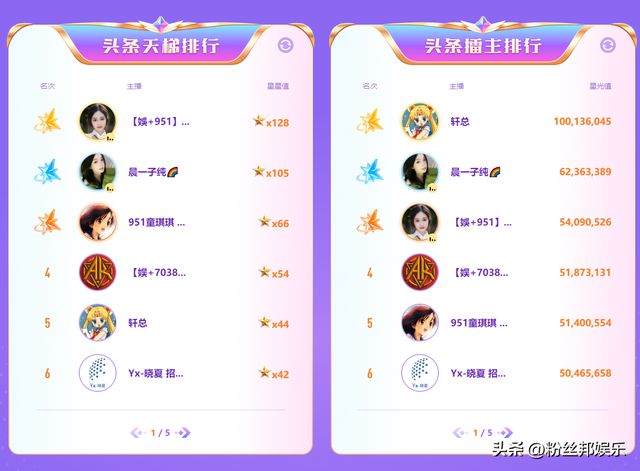
Task: Open 轩总 with 100,136,045 in 擂主排行
Action: pyautogui.click(x=460, y=122)
